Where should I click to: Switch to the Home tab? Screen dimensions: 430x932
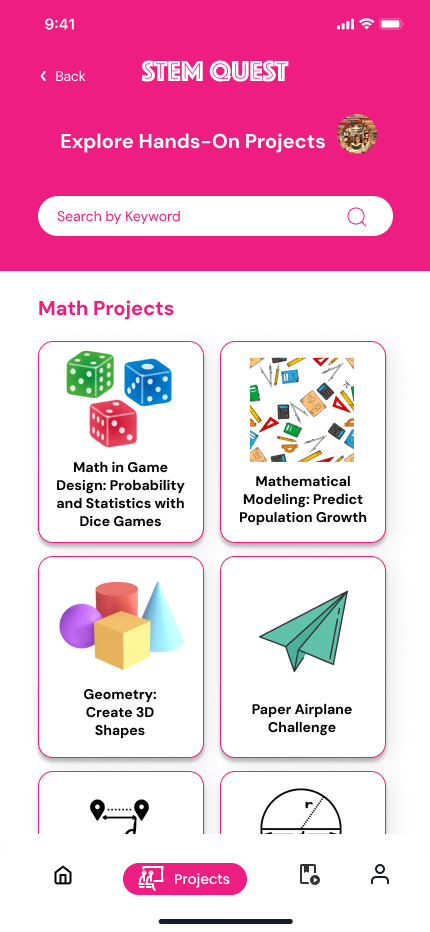point(62,875)
